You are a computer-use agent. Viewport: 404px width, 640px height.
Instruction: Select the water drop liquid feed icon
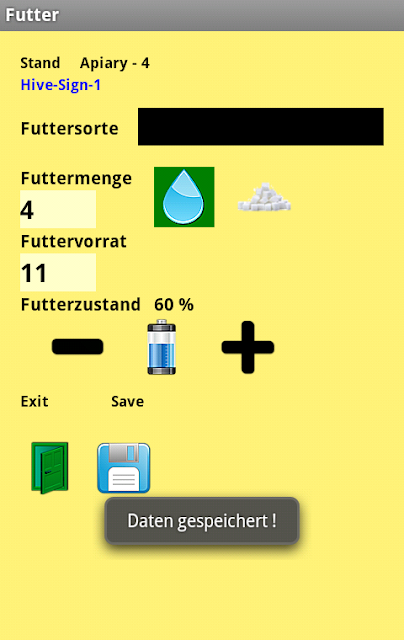pos(184,197)
